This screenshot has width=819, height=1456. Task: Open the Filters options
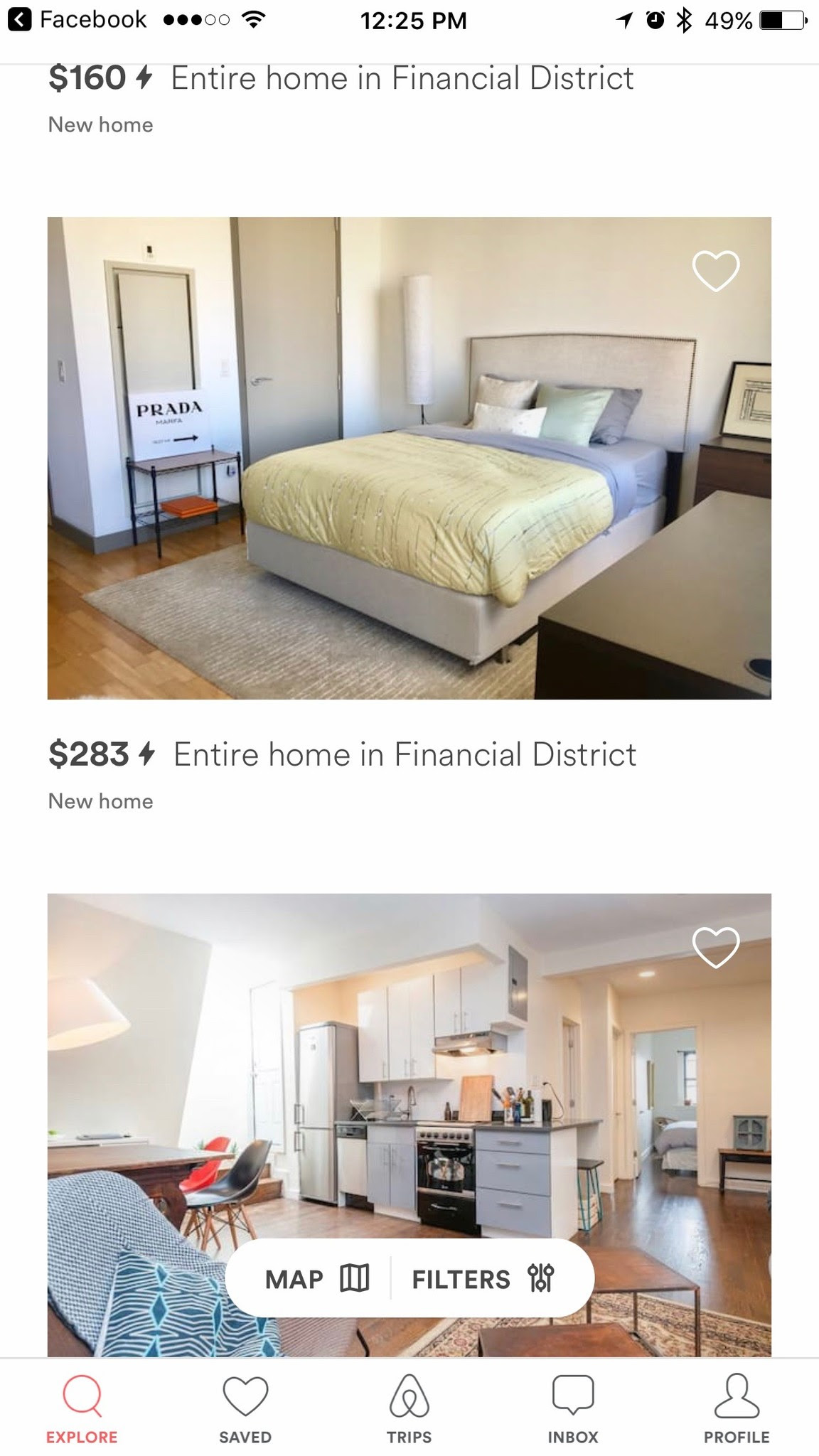[x=483, y=1279]
